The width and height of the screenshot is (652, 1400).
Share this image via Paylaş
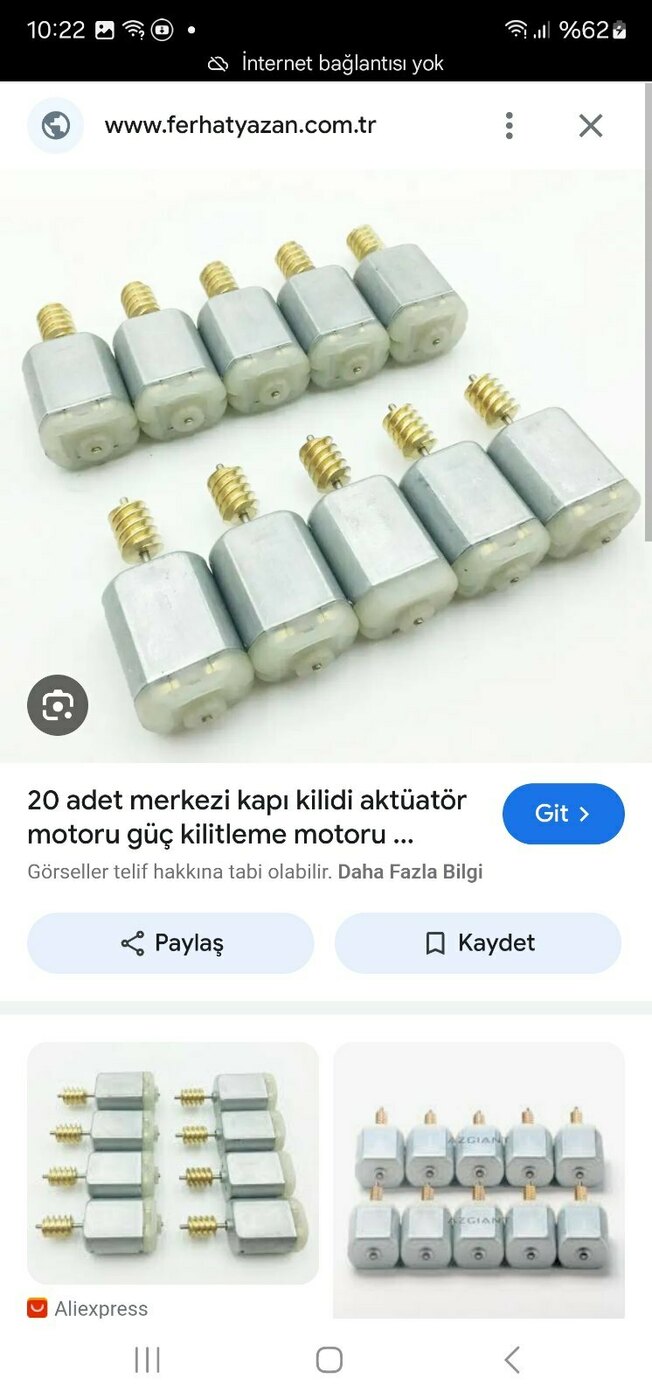(x=171, y=943)
